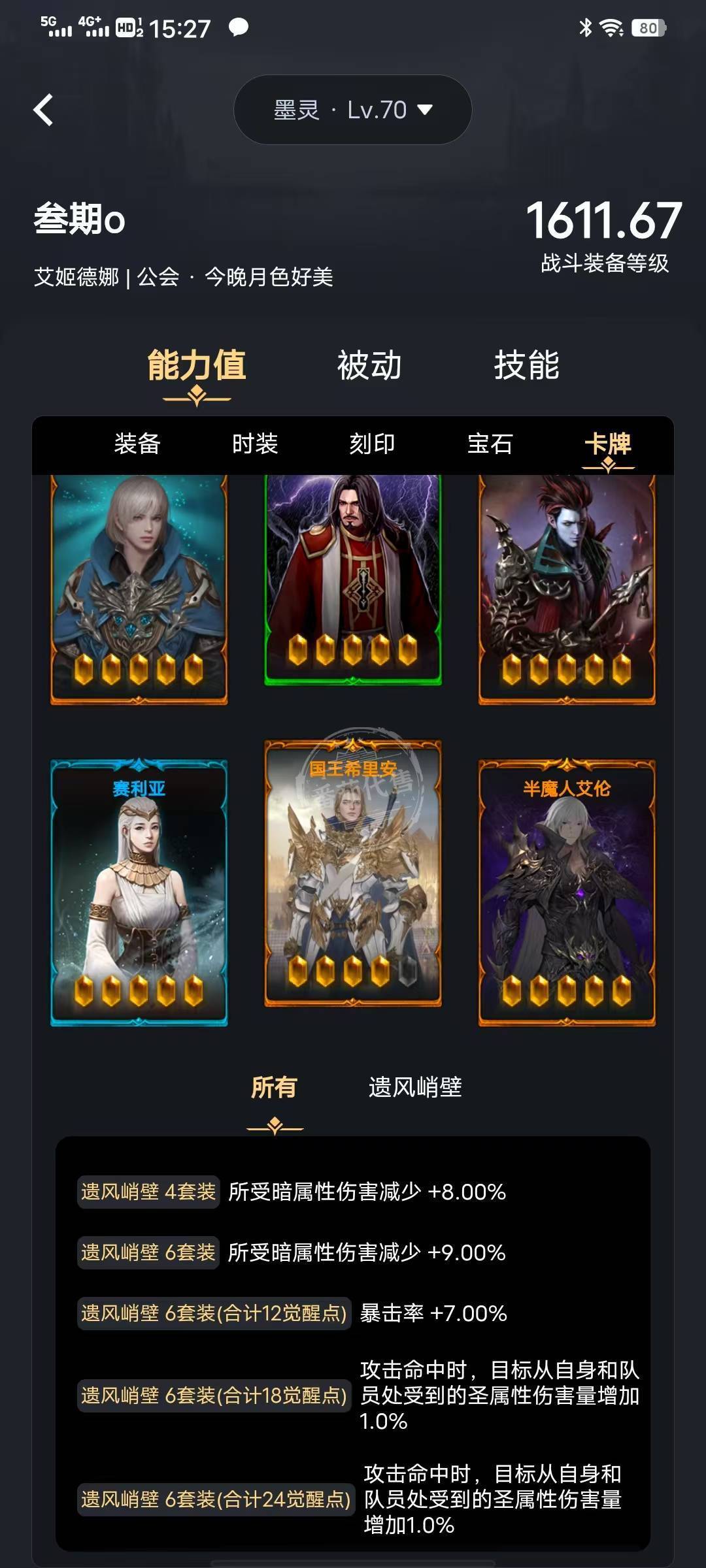Screen dimensions: 706x1568
Task: Open the 装备 sub-tab
Action: coord(137,444)
